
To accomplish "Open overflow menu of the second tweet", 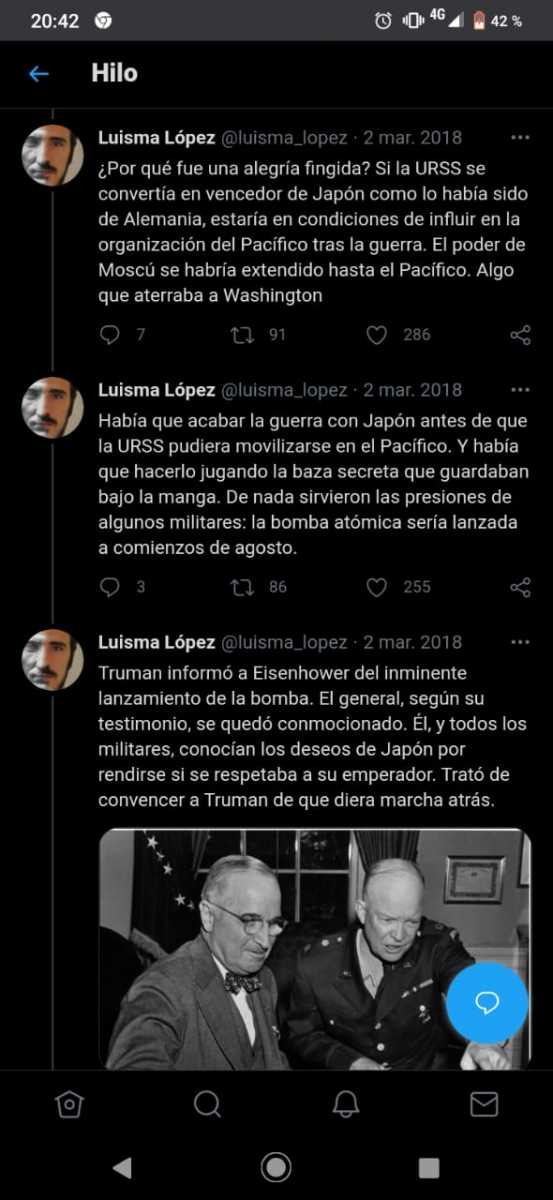I will 520,389.
